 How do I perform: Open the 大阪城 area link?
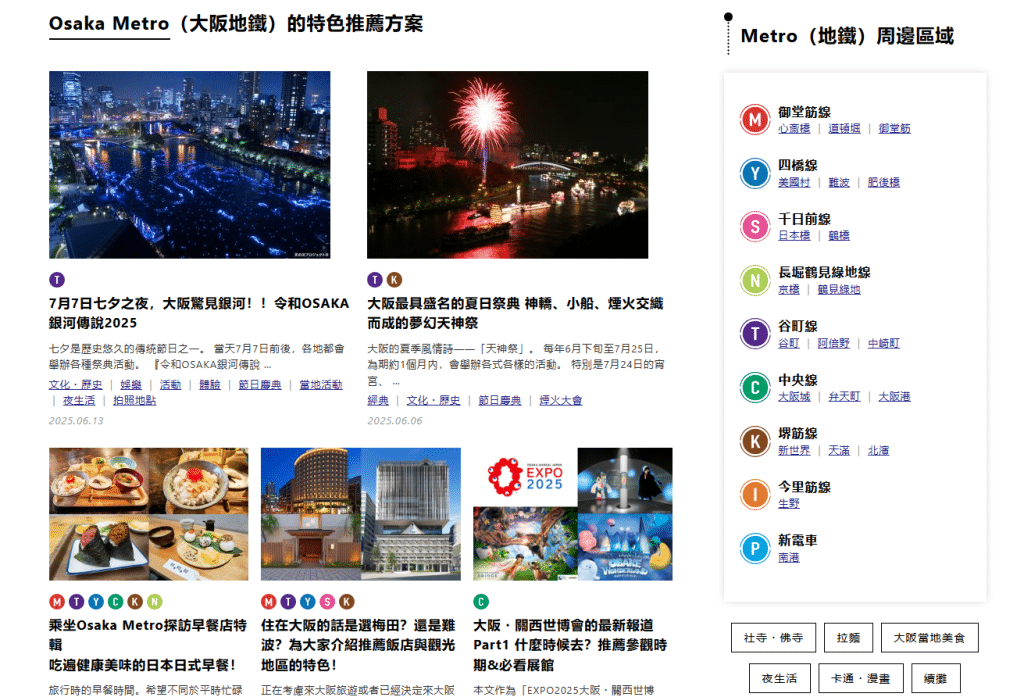click(x=794, y=397)
